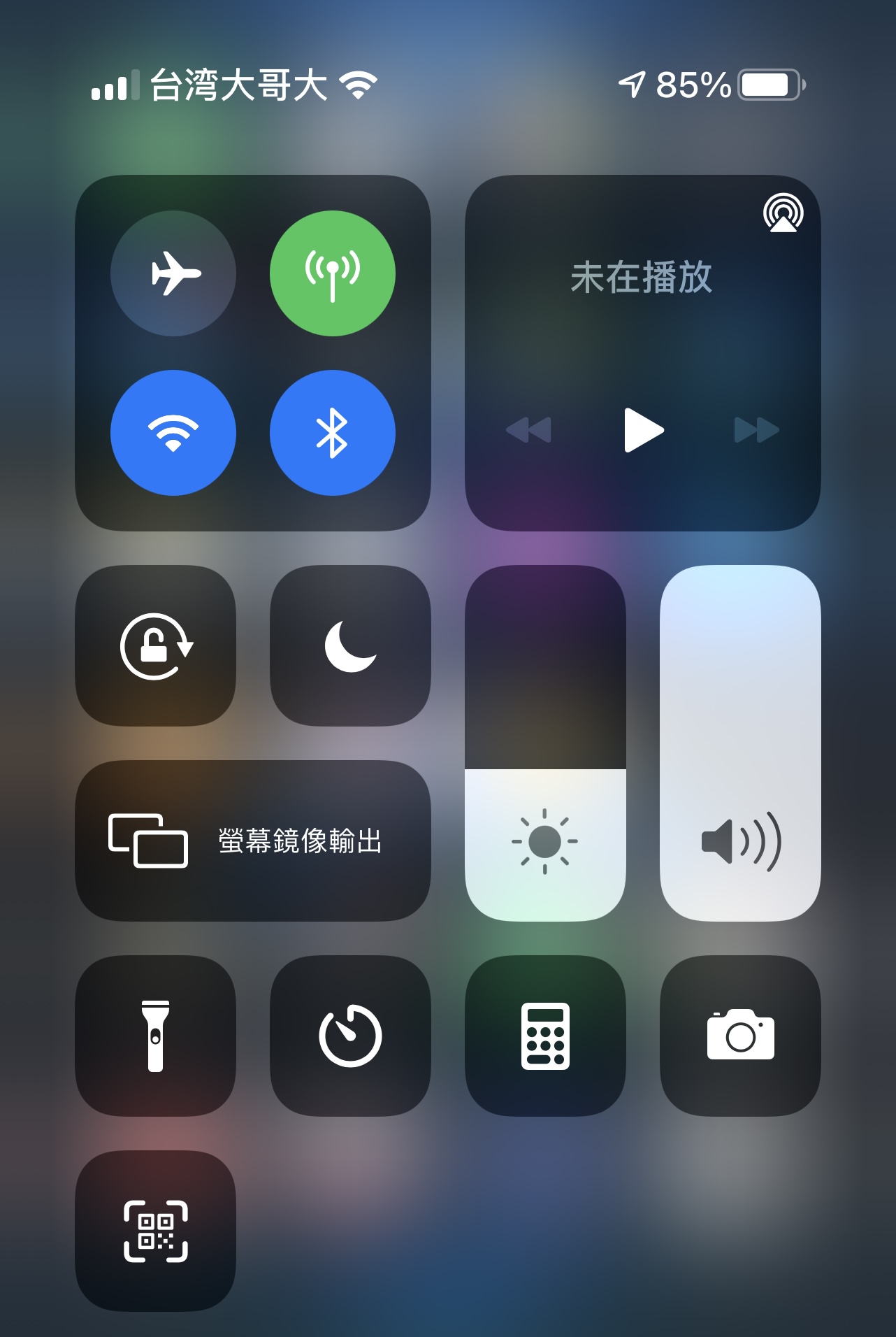
Task: Start music playback with play button
Action: click(x=643, y=430)
